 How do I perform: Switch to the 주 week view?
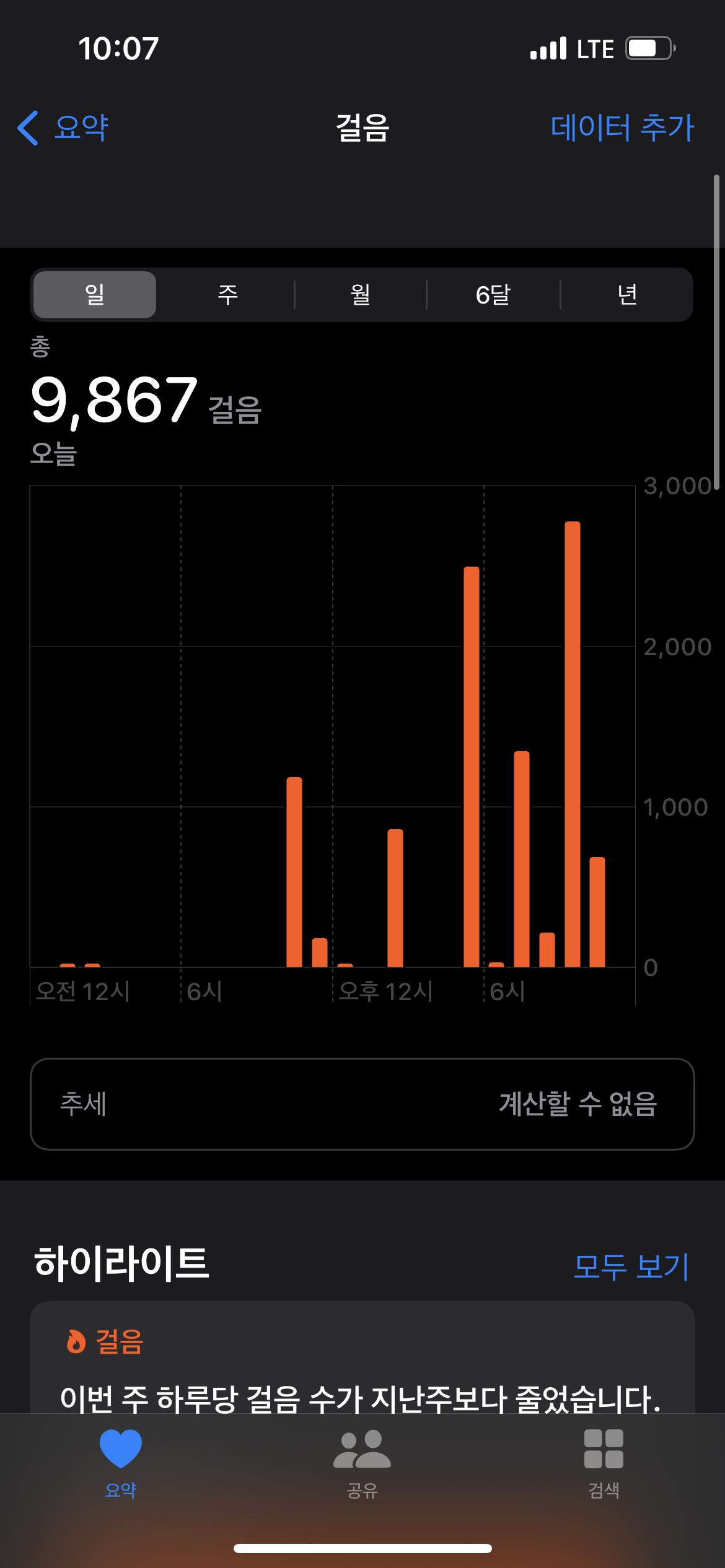pyautogui.click(x=227, y=295)
